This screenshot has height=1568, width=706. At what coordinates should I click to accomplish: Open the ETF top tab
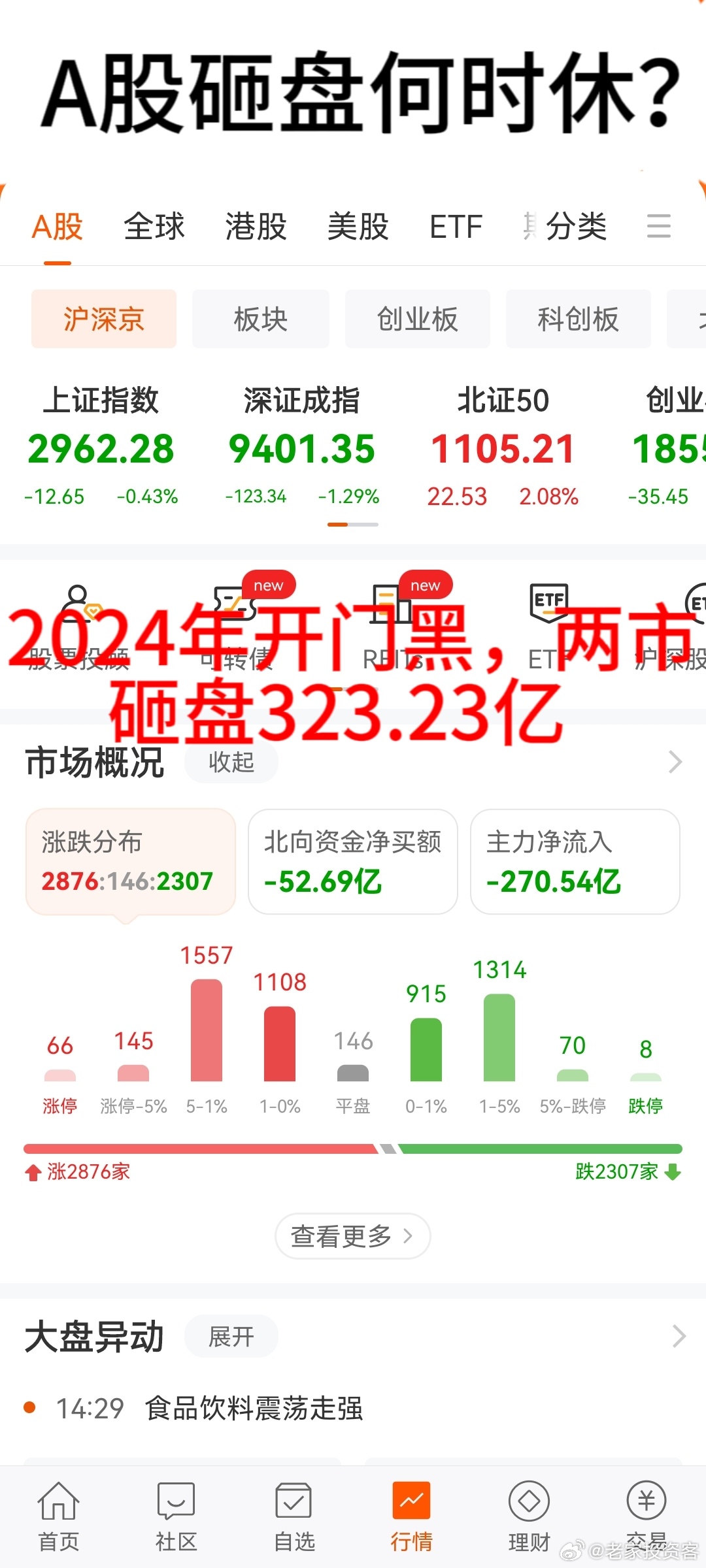(456, 227)
